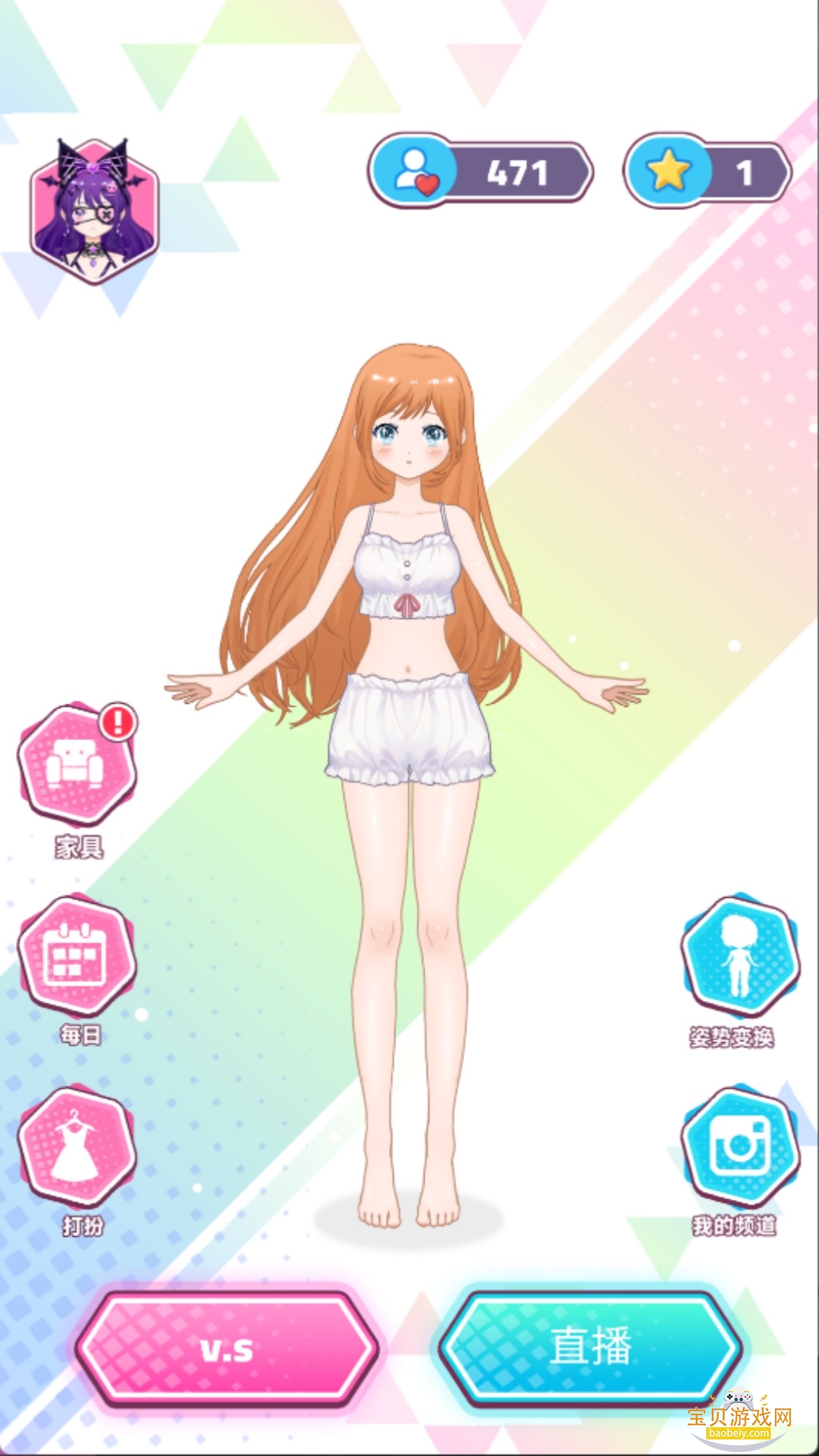Open the 每日 daily calendar

77,957
